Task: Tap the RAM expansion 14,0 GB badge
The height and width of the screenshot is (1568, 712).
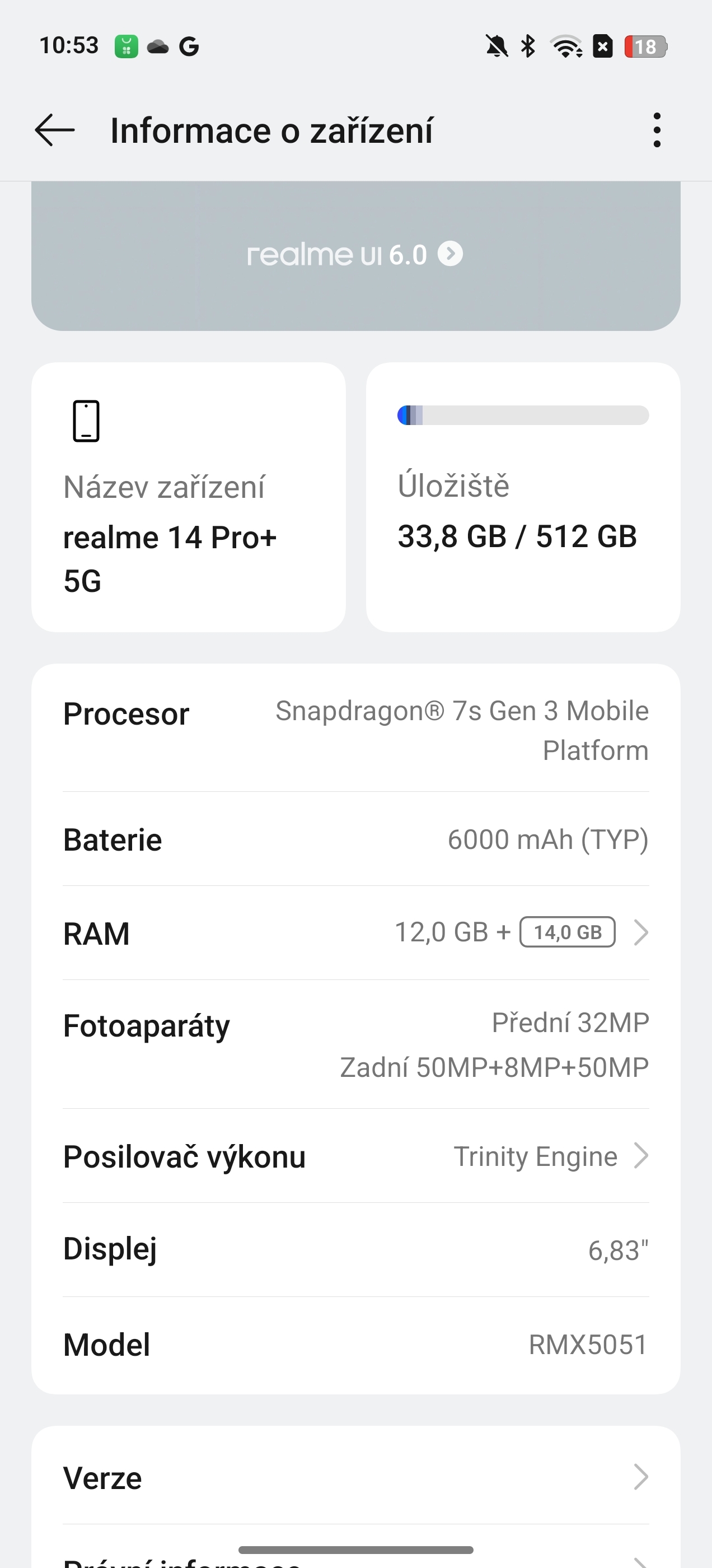Action: coord(567,932)
